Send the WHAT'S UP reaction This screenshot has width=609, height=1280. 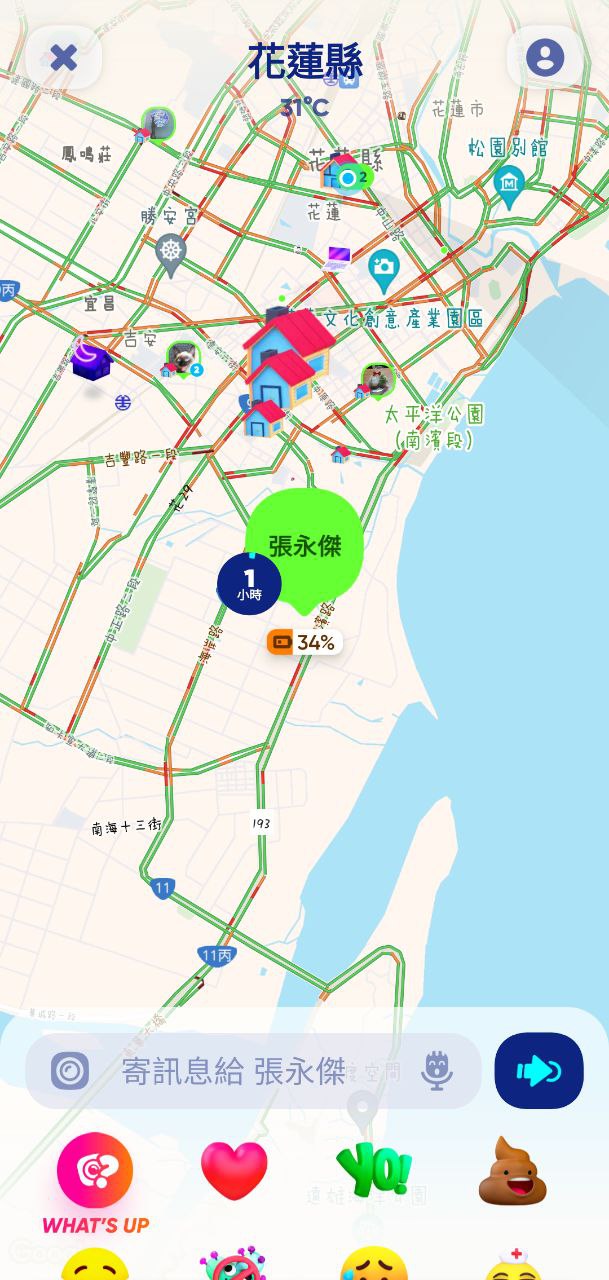click(x=95, y=1170)
